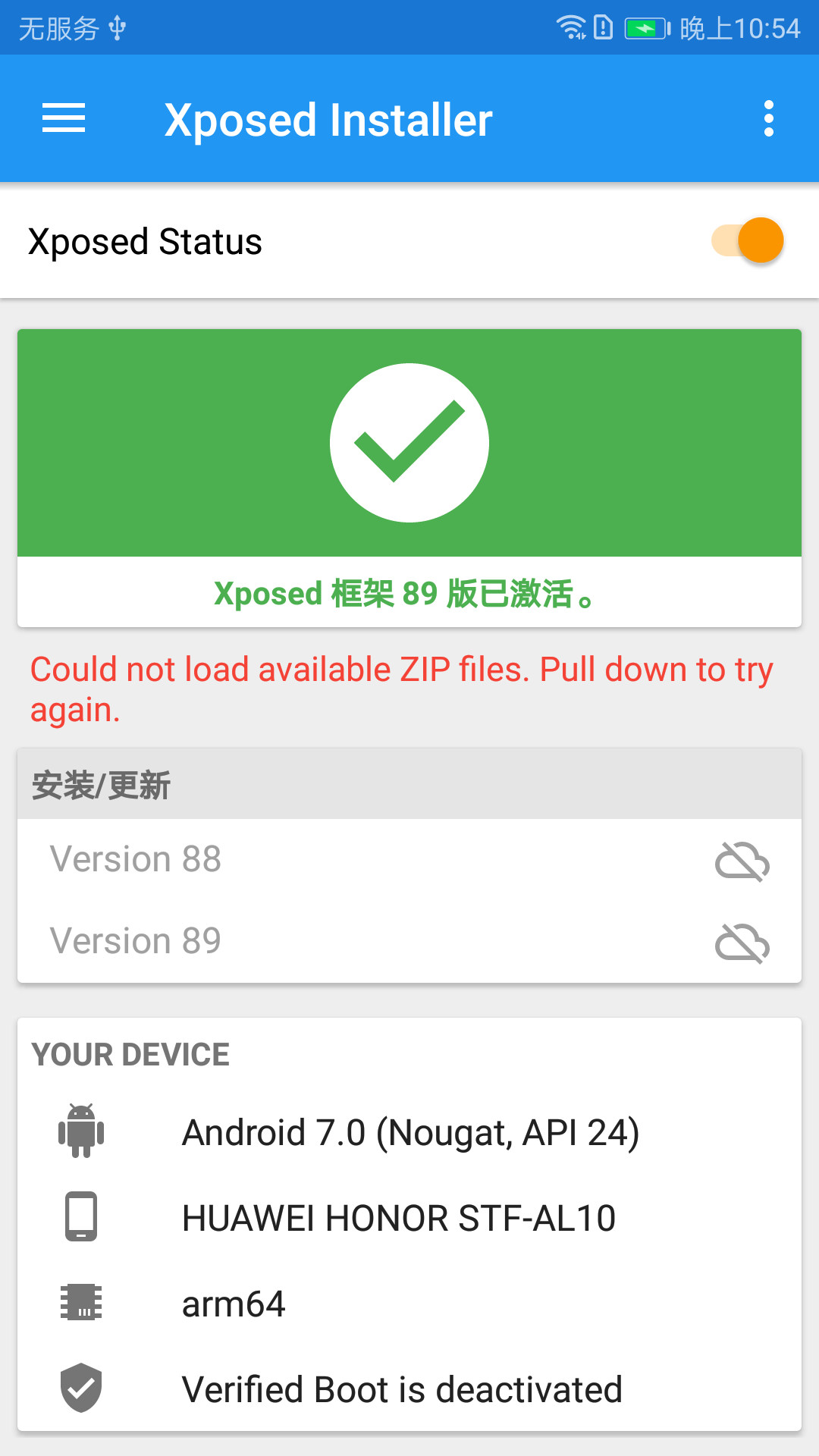
Task: Open the navigation drawer menu
Action: (x=64, y=119)
